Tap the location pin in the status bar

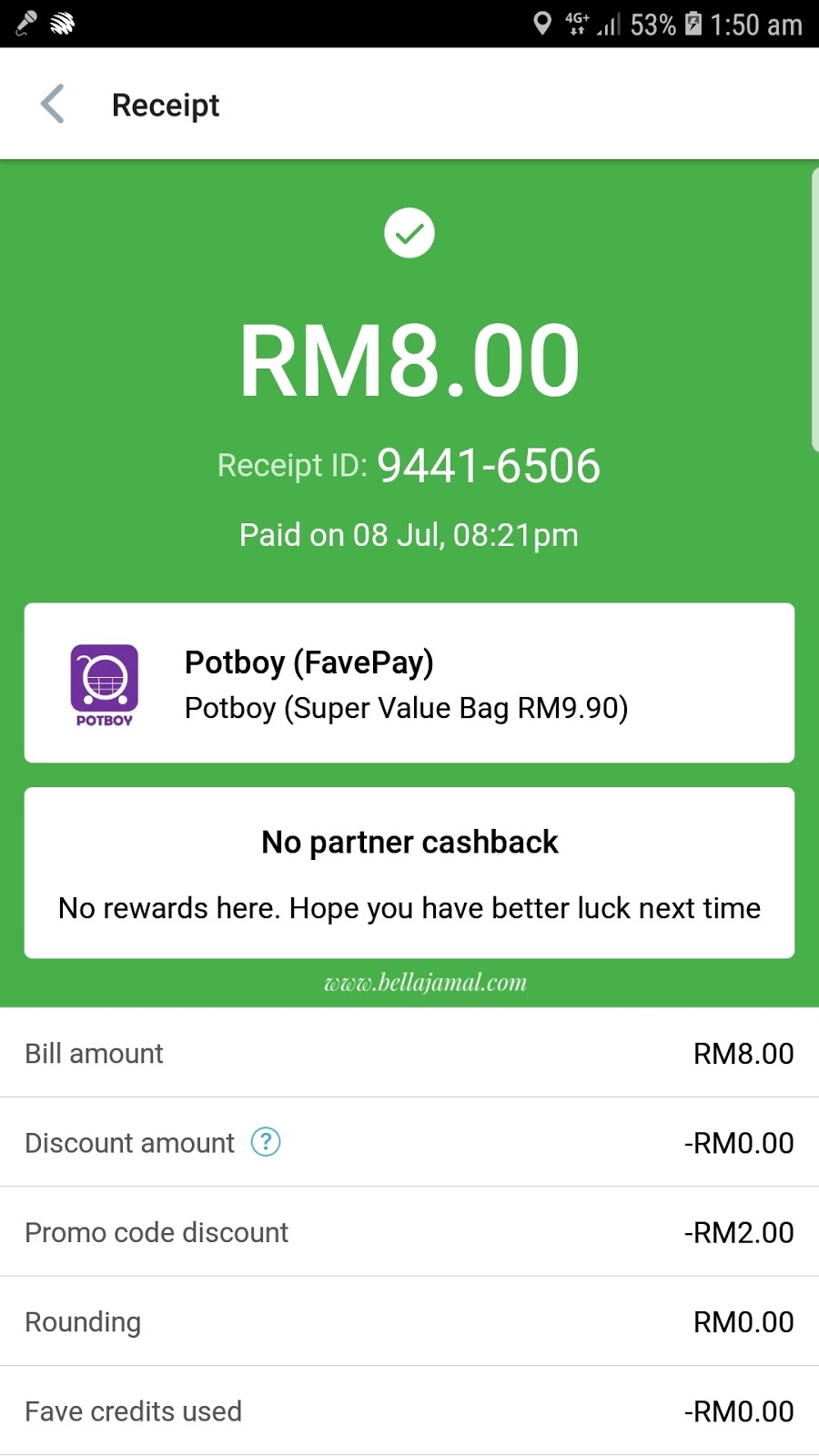pos(543,25)
